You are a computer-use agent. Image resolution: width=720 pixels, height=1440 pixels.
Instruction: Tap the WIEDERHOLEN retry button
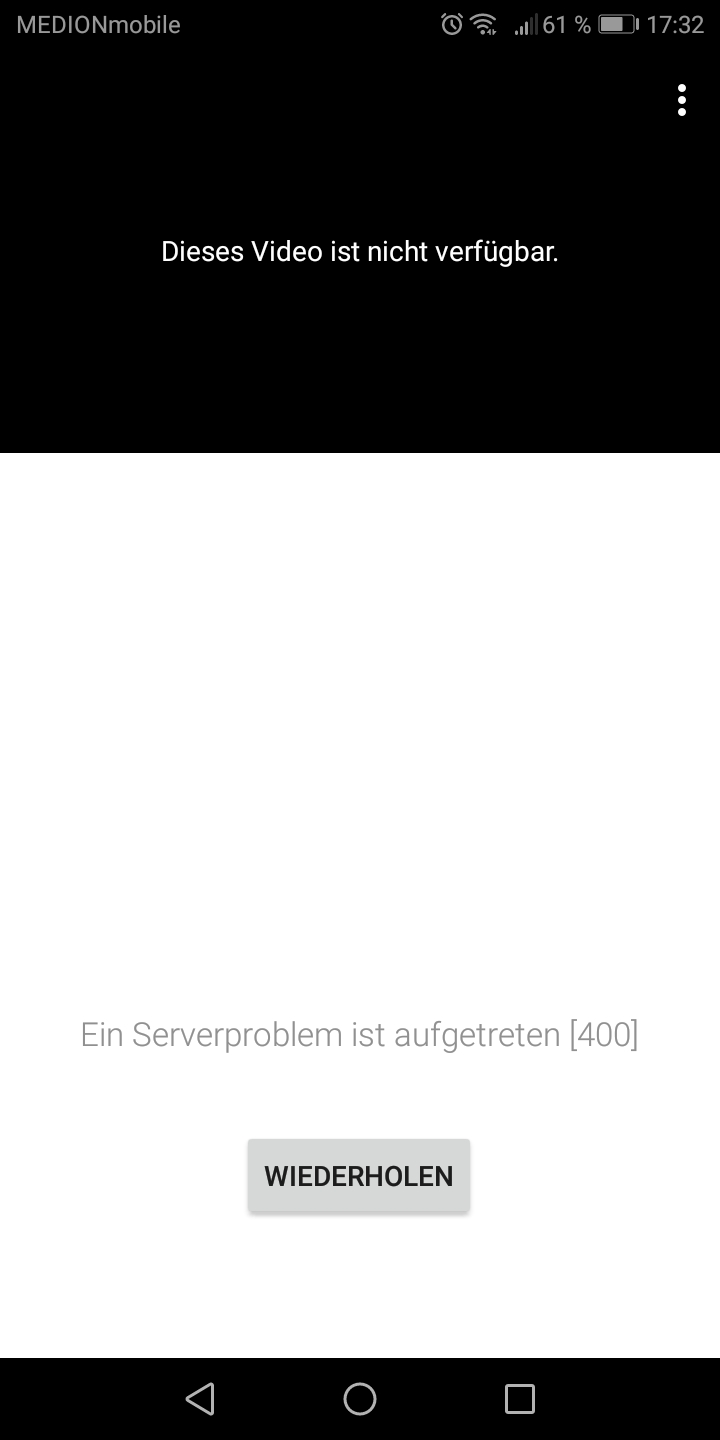(359, 1176)
